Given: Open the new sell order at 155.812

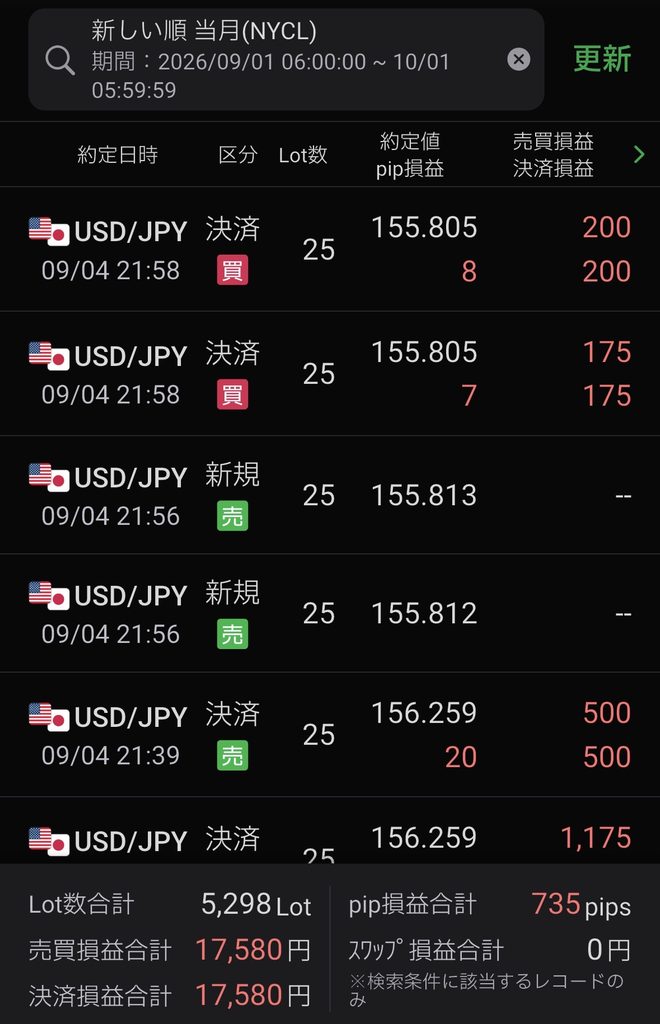Looking at the screenshot, I should pos(330,613).
